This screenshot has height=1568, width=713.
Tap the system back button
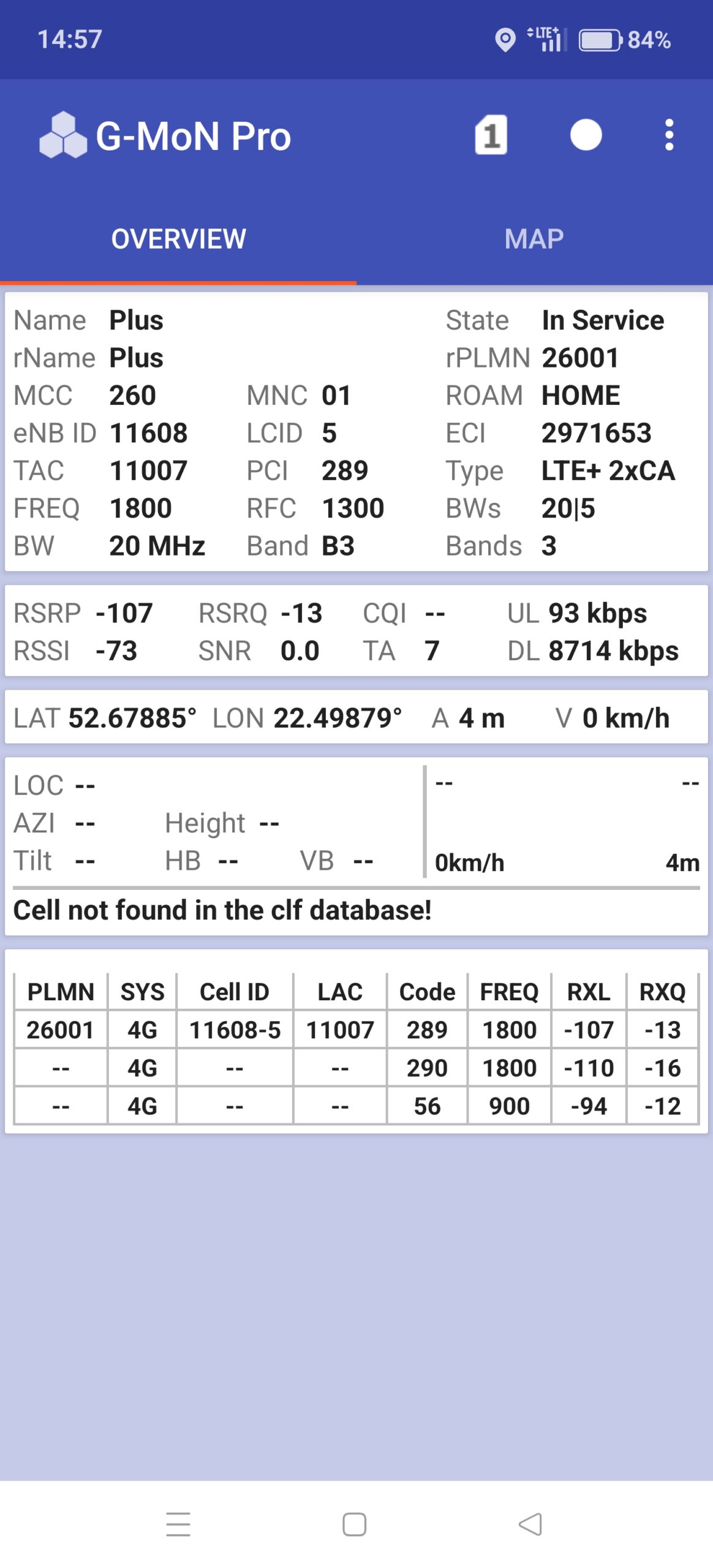530,1524
